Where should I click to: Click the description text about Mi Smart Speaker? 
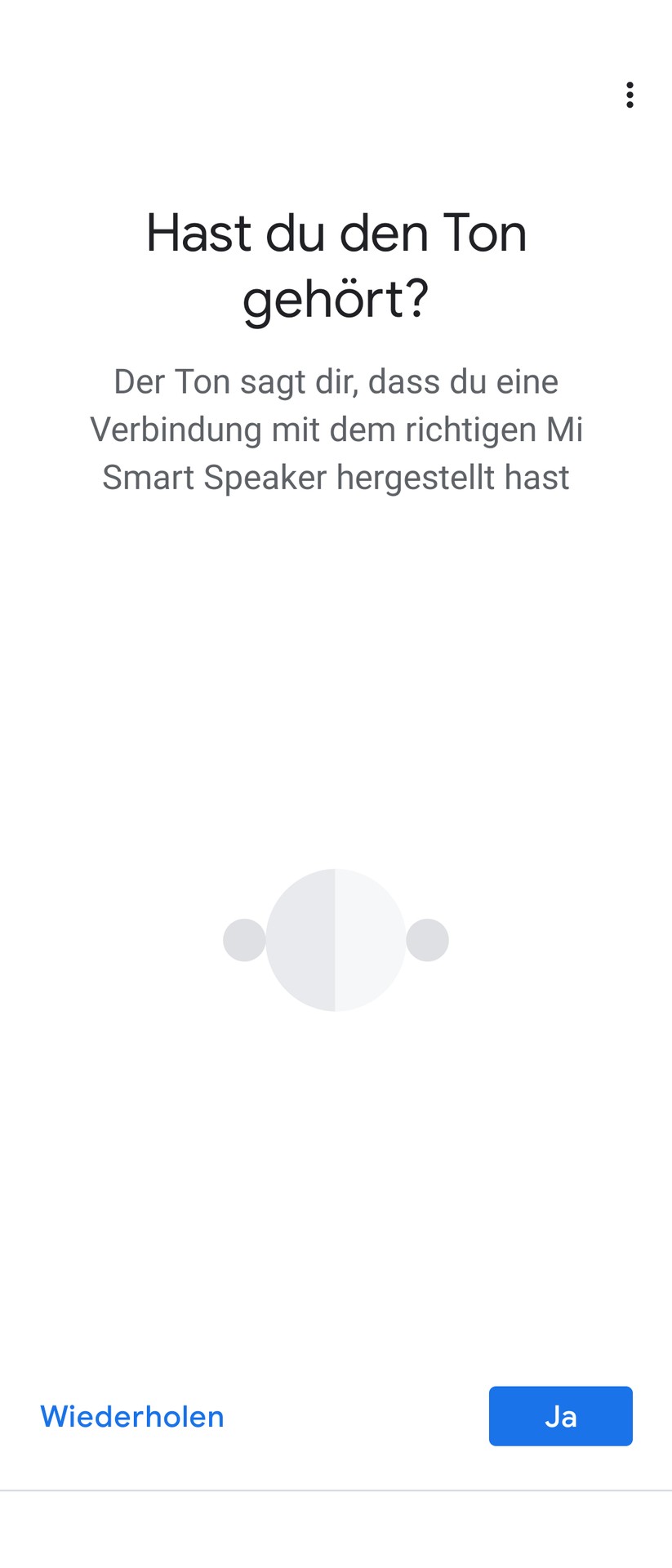(x=336, y=429)
